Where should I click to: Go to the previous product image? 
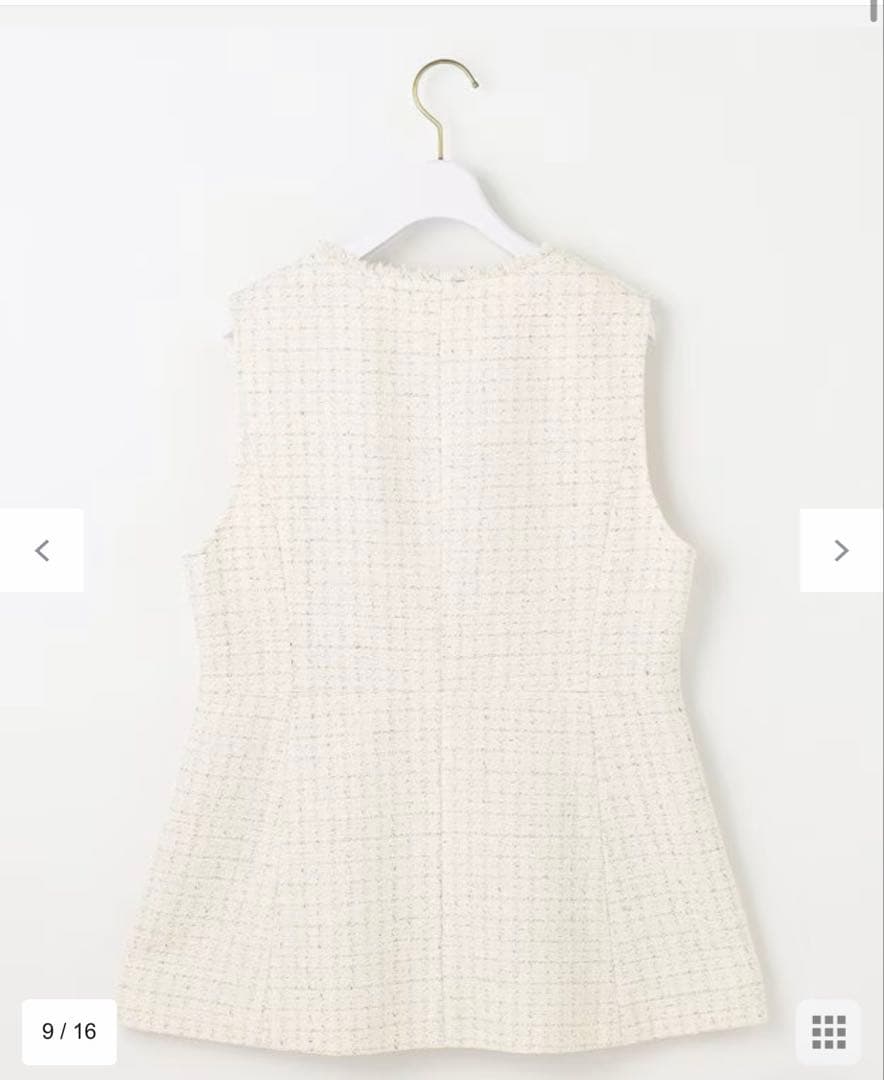(42, 550)
